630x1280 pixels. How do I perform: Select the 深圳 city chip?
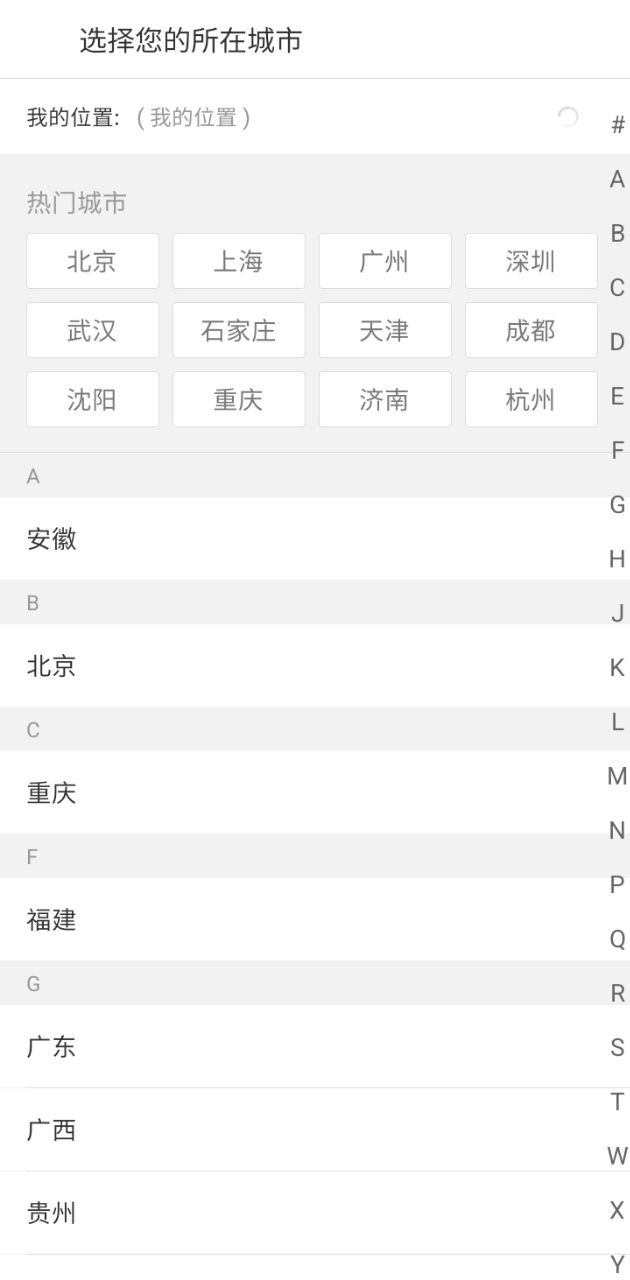point(531,261)
